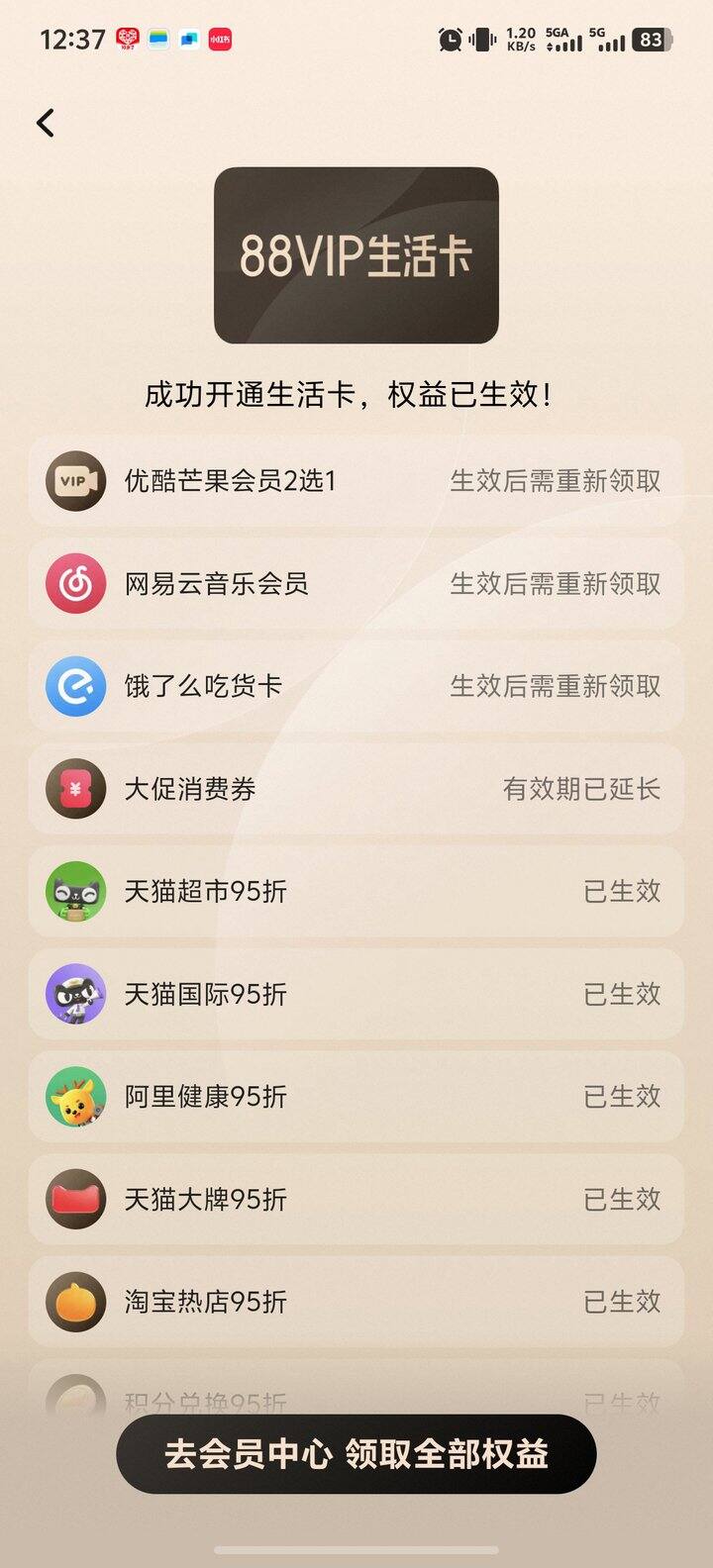The height and width of the screenshot is (1568, 713).
Task: Tap 已生效 beside 天猫超市95折
Action: 623,891
